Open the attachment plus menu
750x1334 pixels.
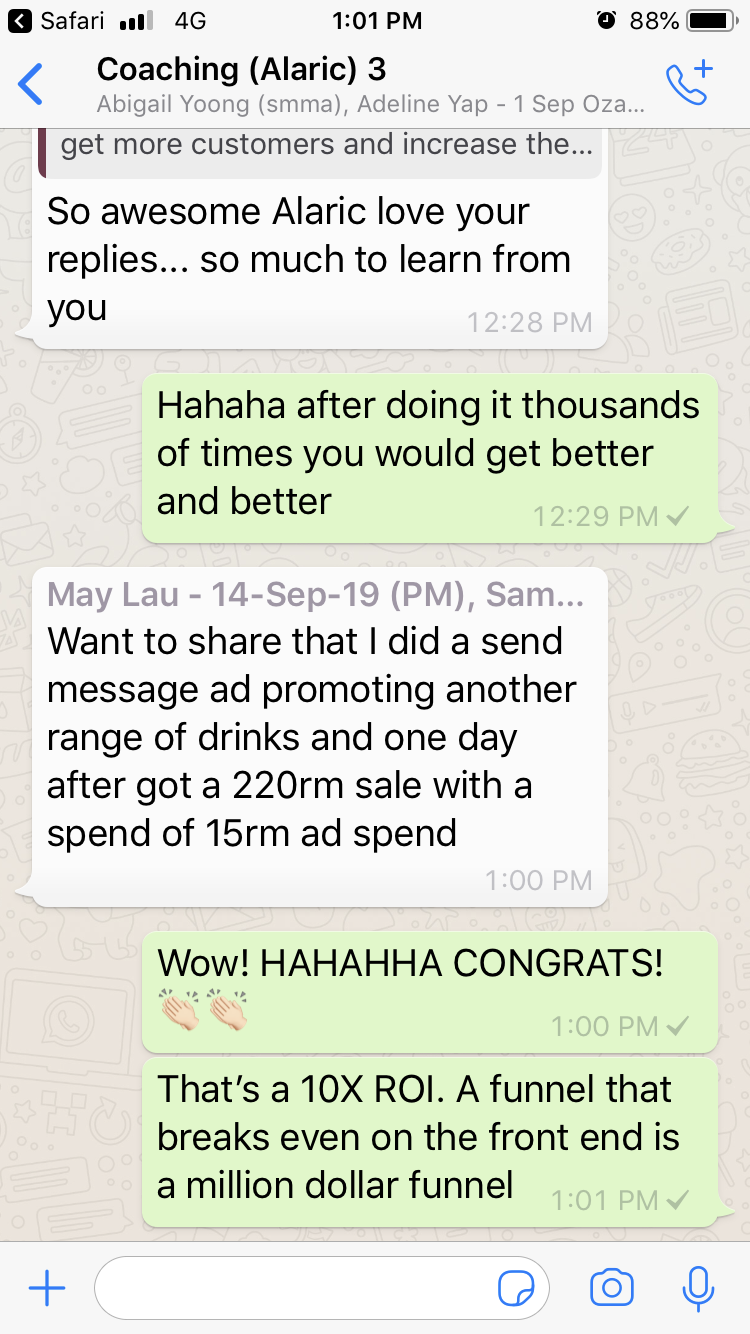[46, 1289]
